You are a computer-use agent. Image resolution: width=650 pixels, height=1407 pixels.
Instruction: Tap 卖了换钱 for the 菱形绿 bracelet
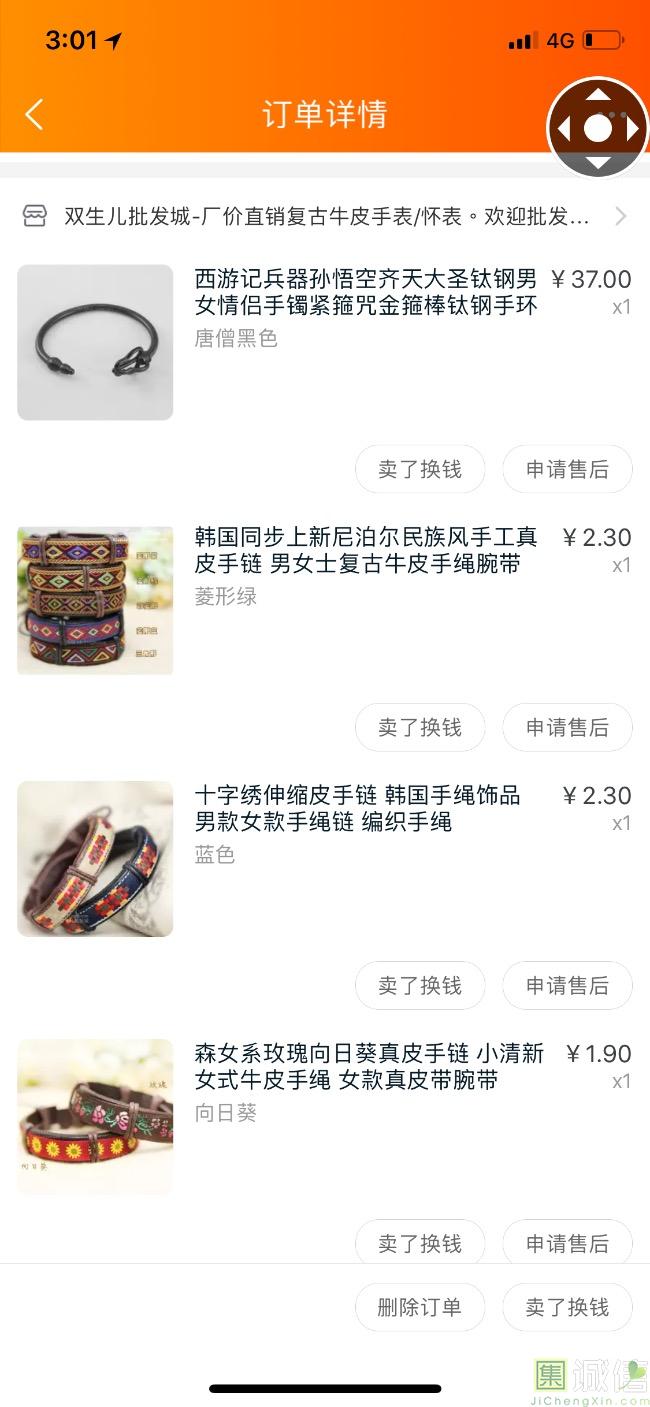coord(420,727)
